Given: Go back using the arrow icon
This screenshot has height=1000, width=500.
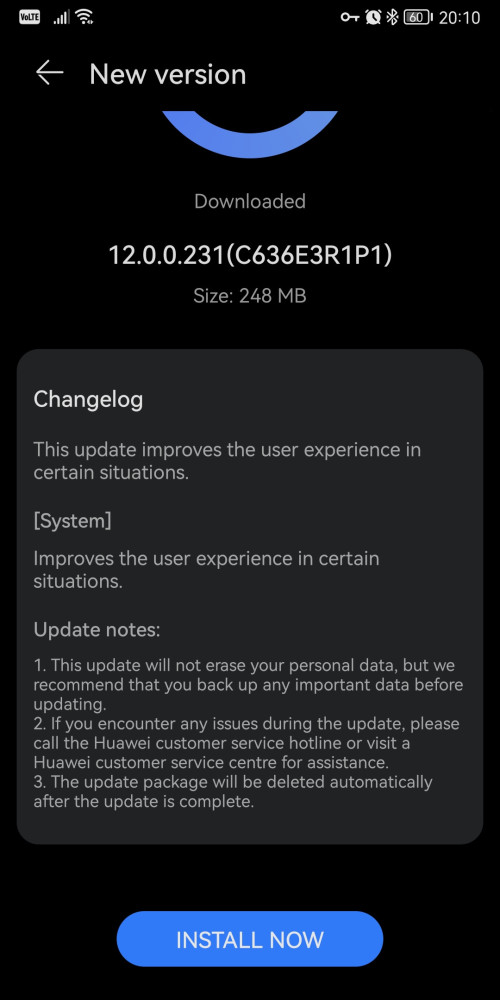Looking at the screenshot, I should click(49, 73).
